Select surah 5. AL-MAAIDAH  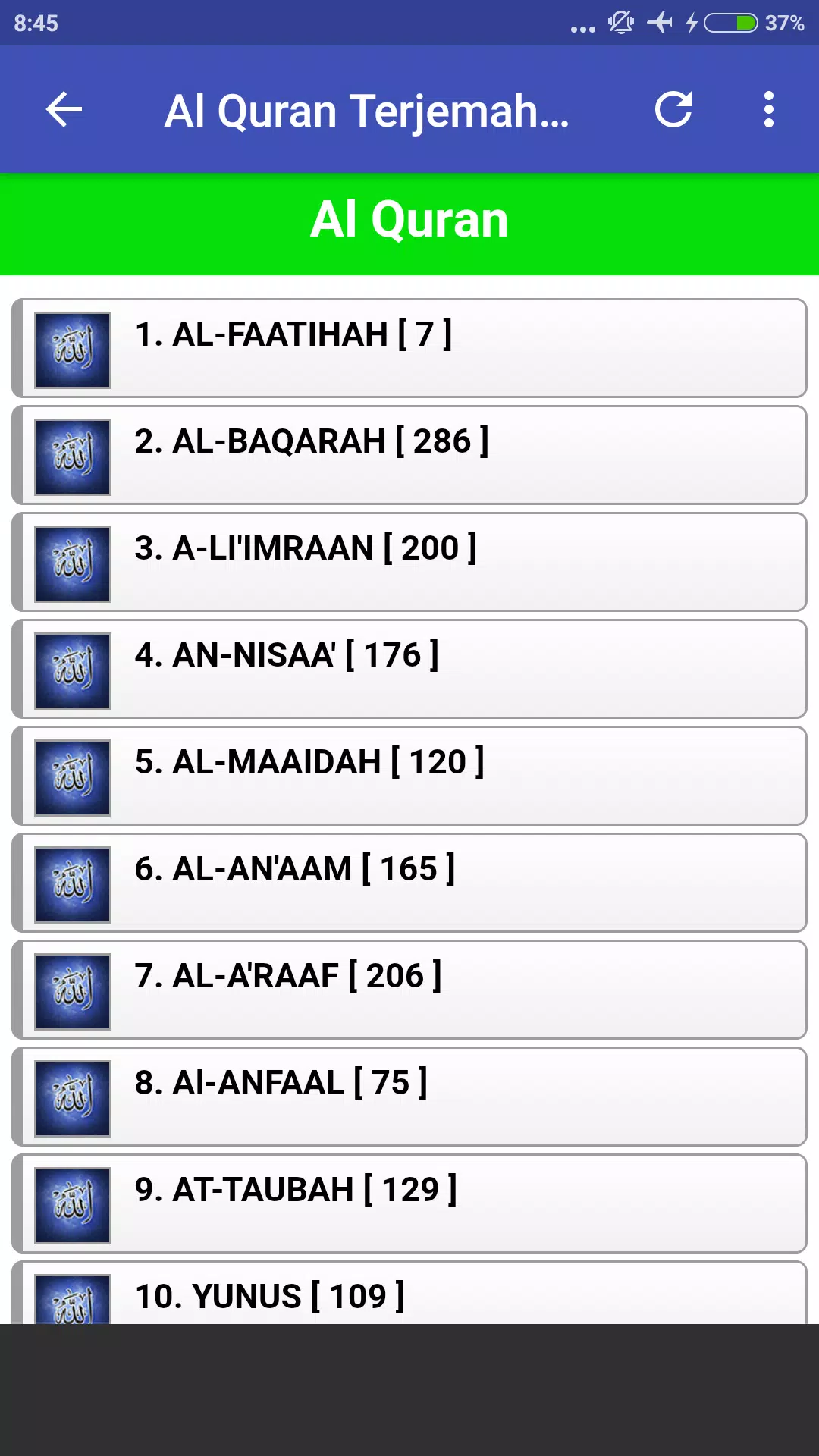point(409,776)
